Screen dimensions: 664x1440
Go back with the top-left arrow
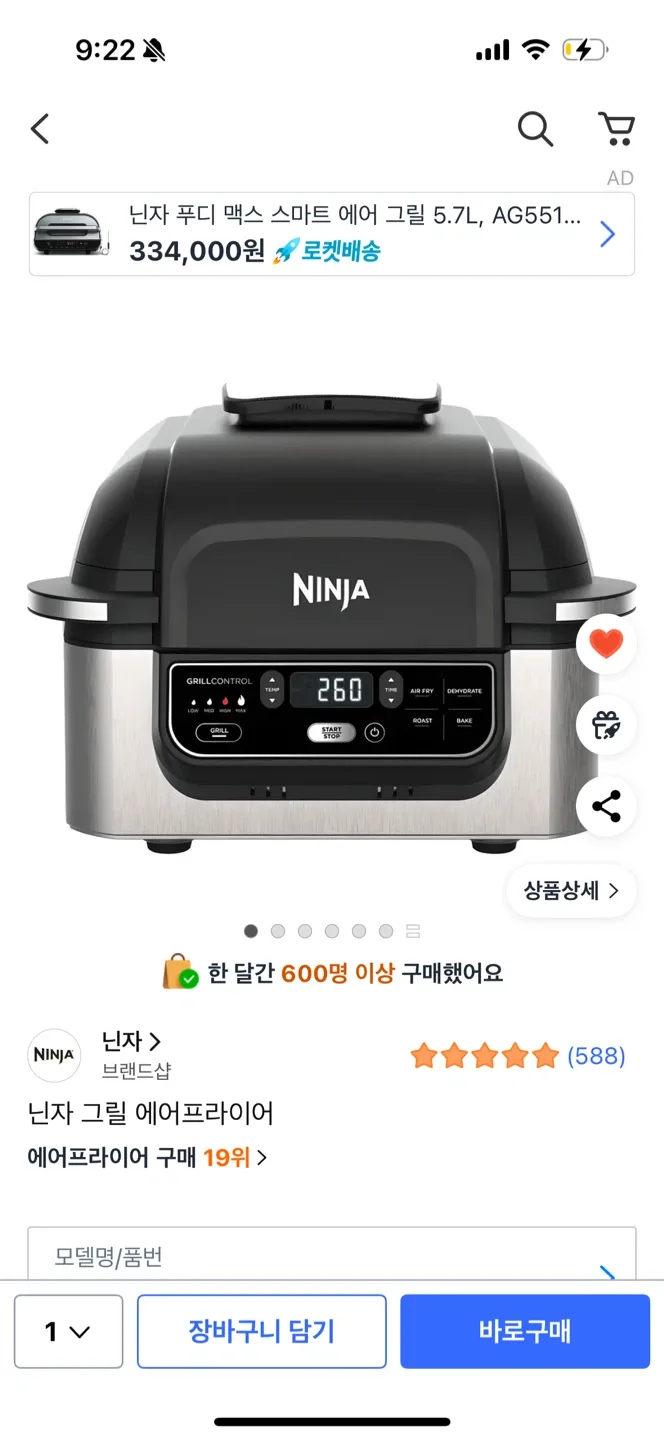click(40, 129)
